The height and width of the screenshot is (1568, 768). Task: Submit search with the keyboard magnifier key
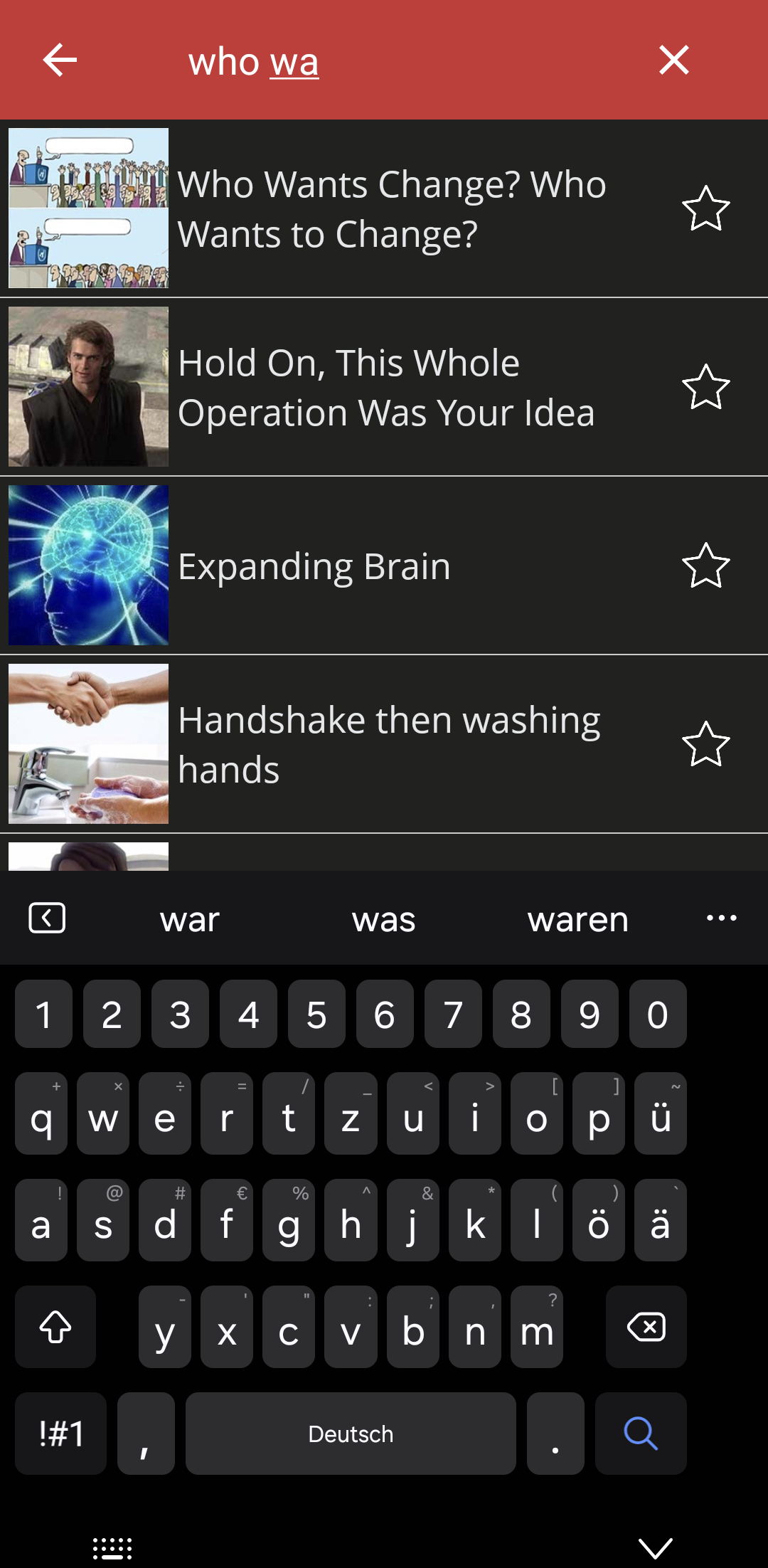[640, 1434]
